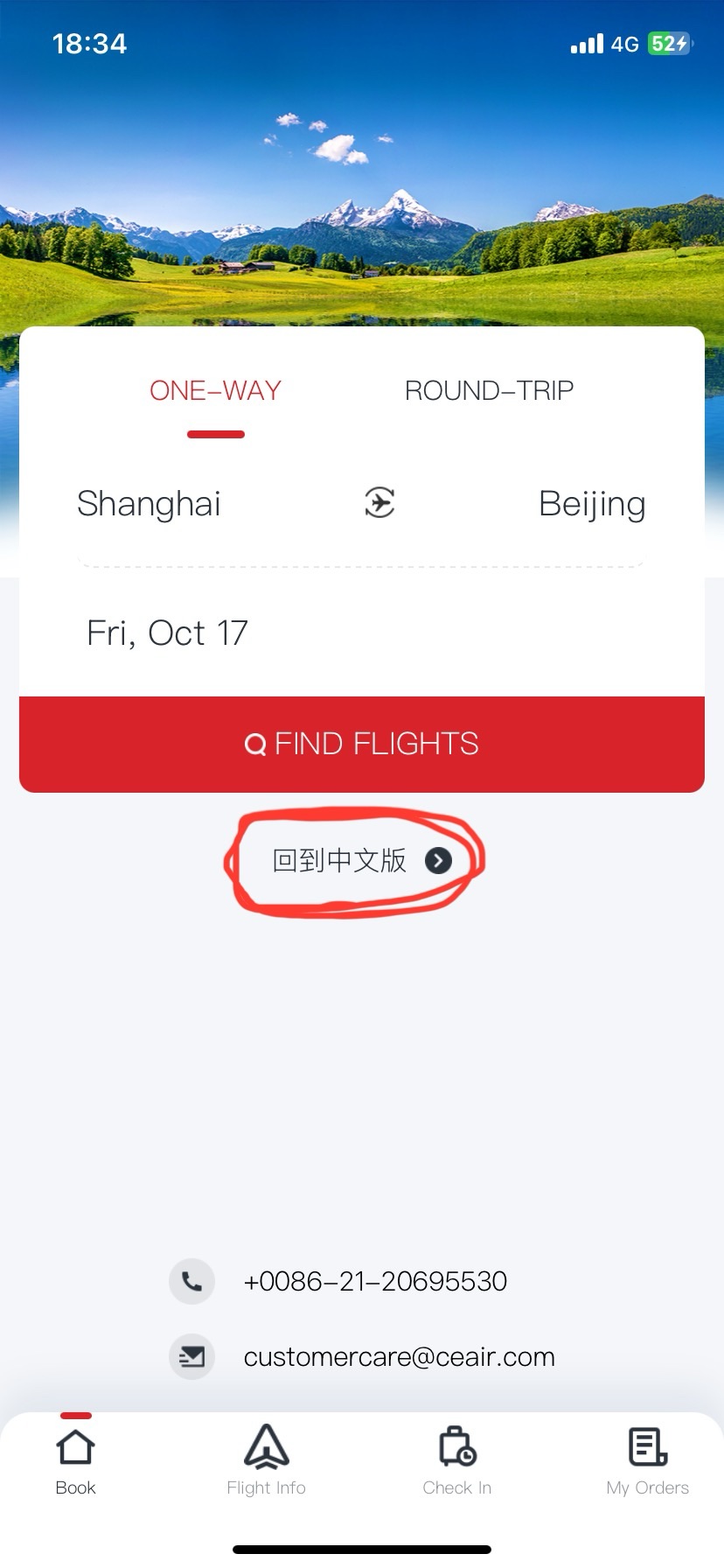Viewport: 724px width, 1568px height.
Task: Change destination city Beijing
Action: 591,504
